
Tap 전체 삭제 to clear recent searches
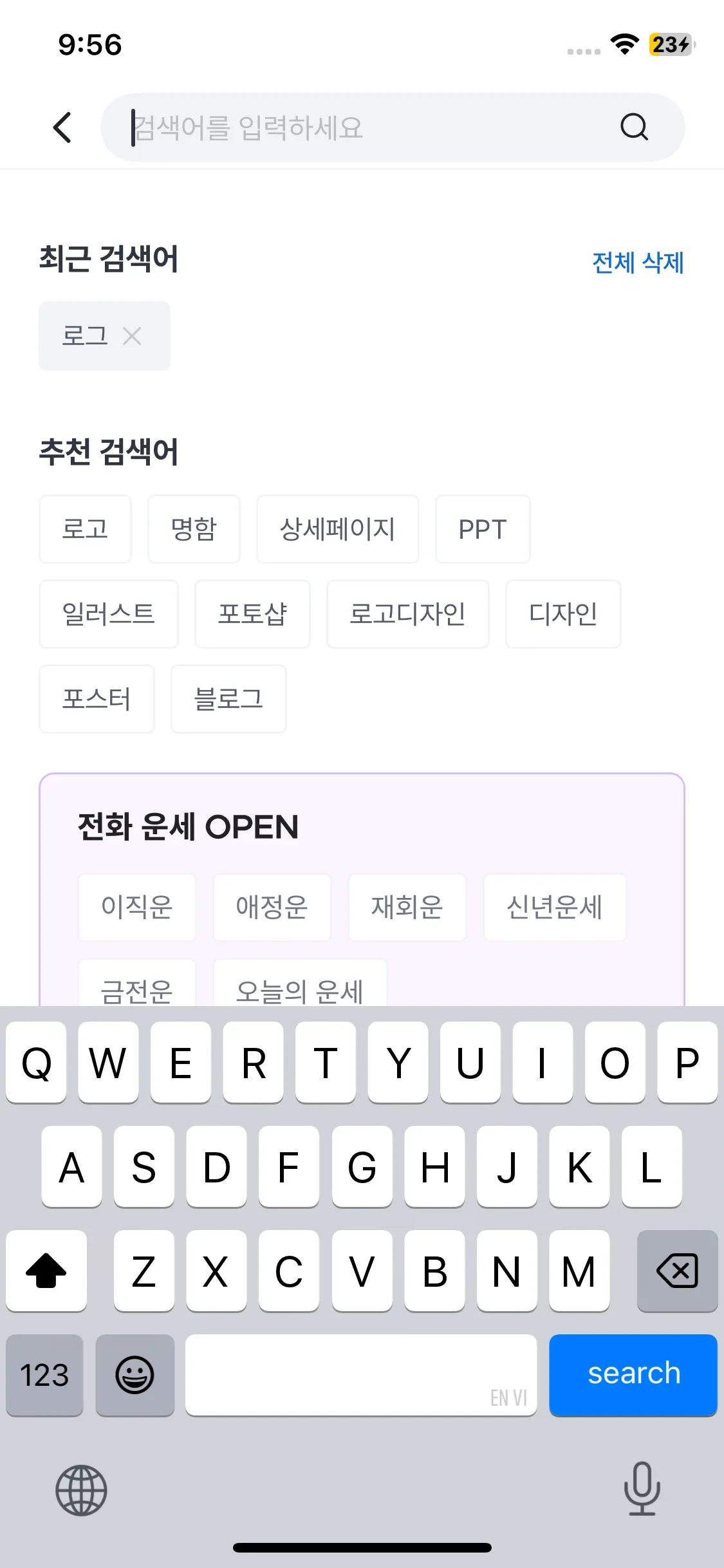tap(638, 263)
